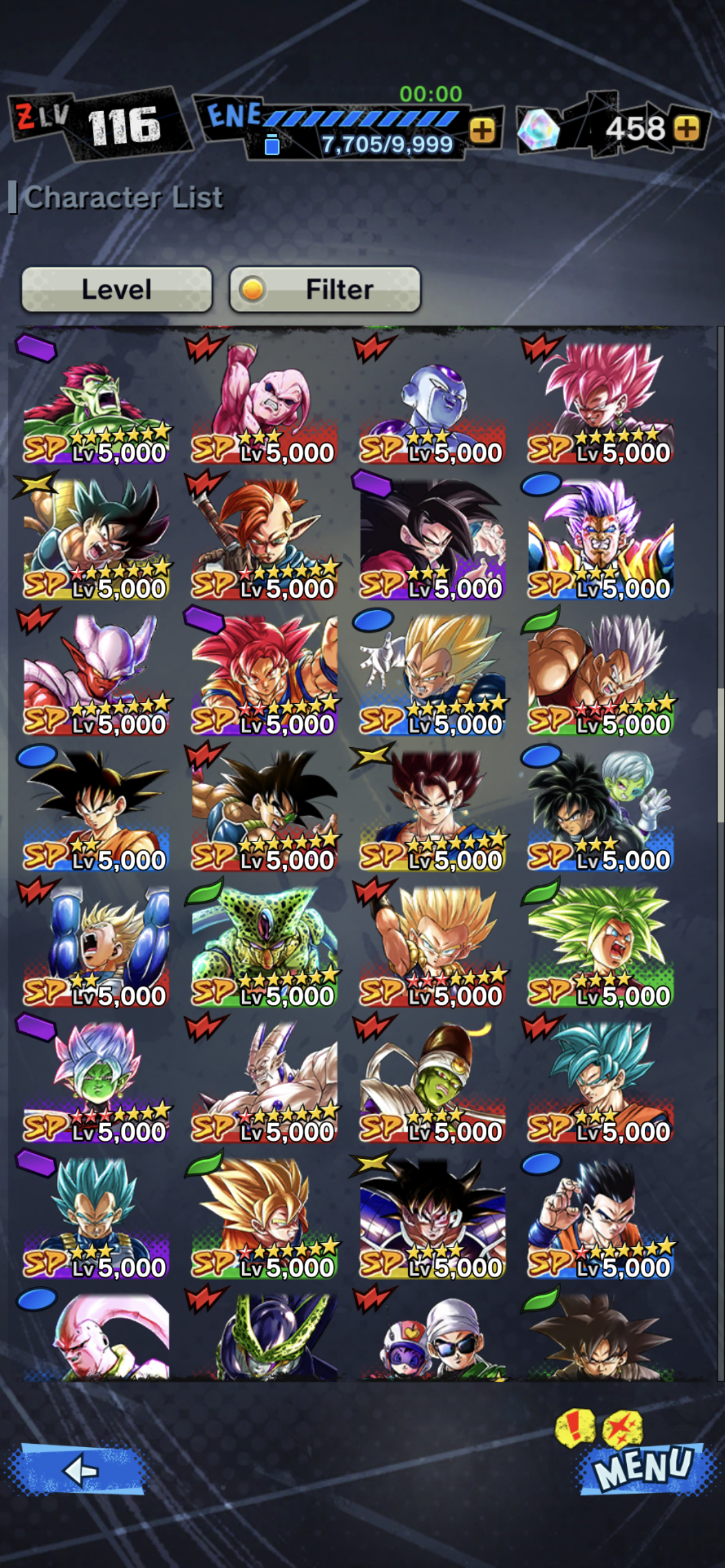
Task: Open the Filter options
Action: coord(325,290)
